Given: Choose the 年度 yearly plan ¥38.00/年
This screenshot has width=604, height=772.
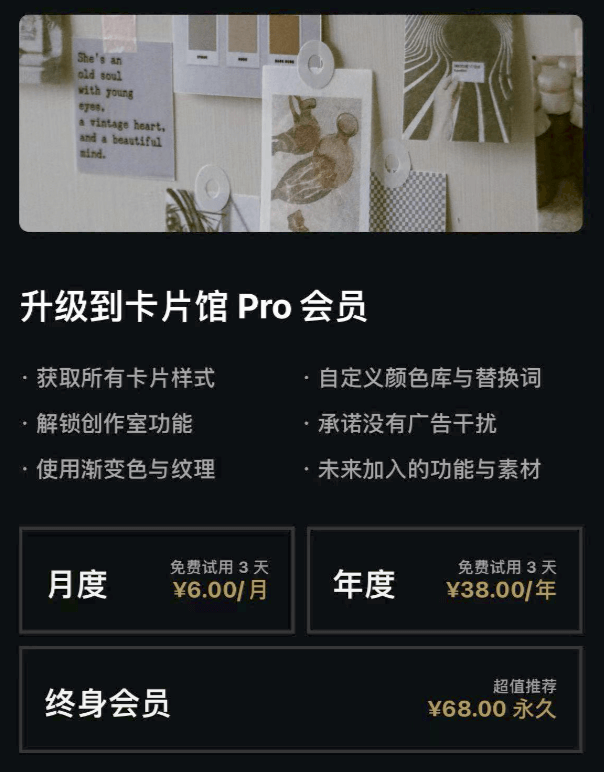Looking at the screenshot, I should pos(444,581).
